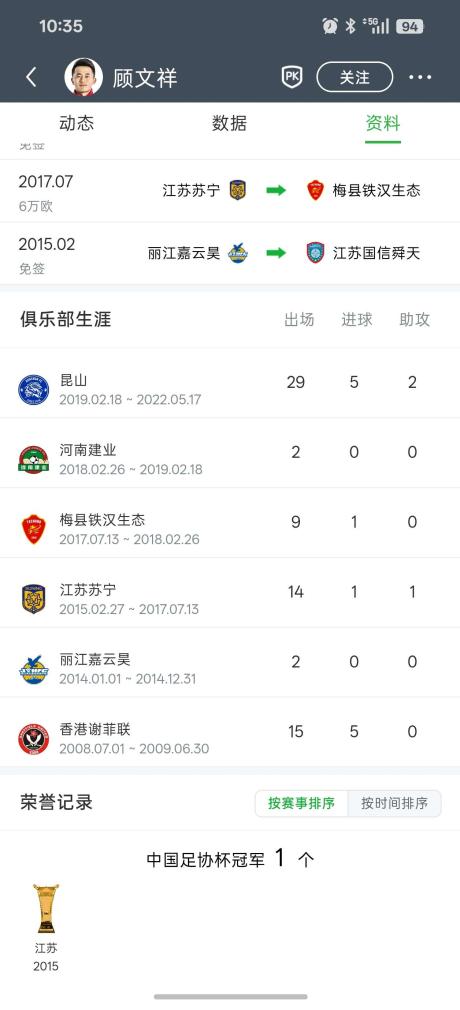The width and height of the screenshot is (460, 1010).
Task: Tap the 江苏 2015 trophy item
Action: coord(46,928)
